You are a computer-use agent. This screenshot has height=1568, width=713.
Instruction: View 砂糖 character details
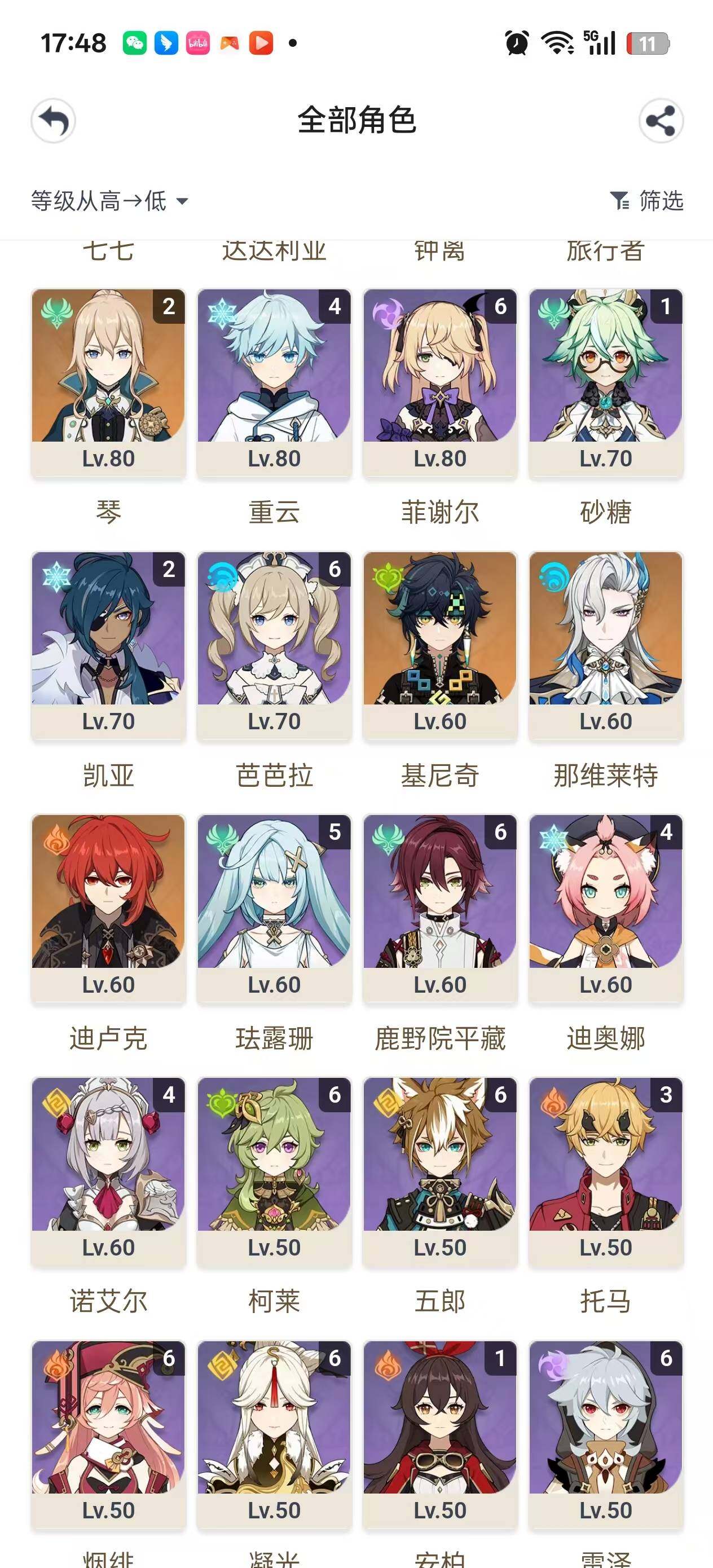(x=605, y=382)
